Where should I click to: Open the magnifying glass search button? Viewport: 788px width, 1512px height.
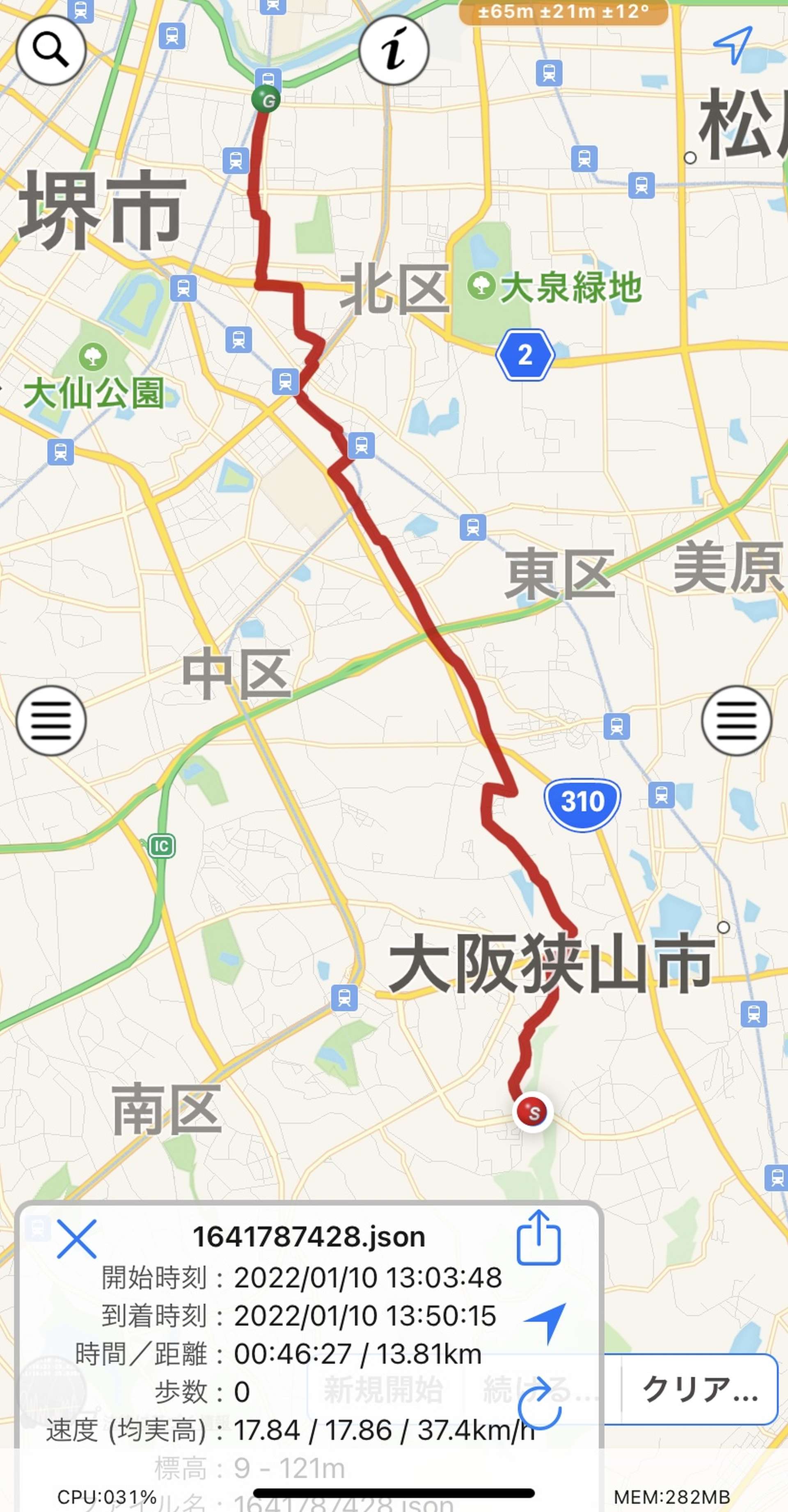51,51
